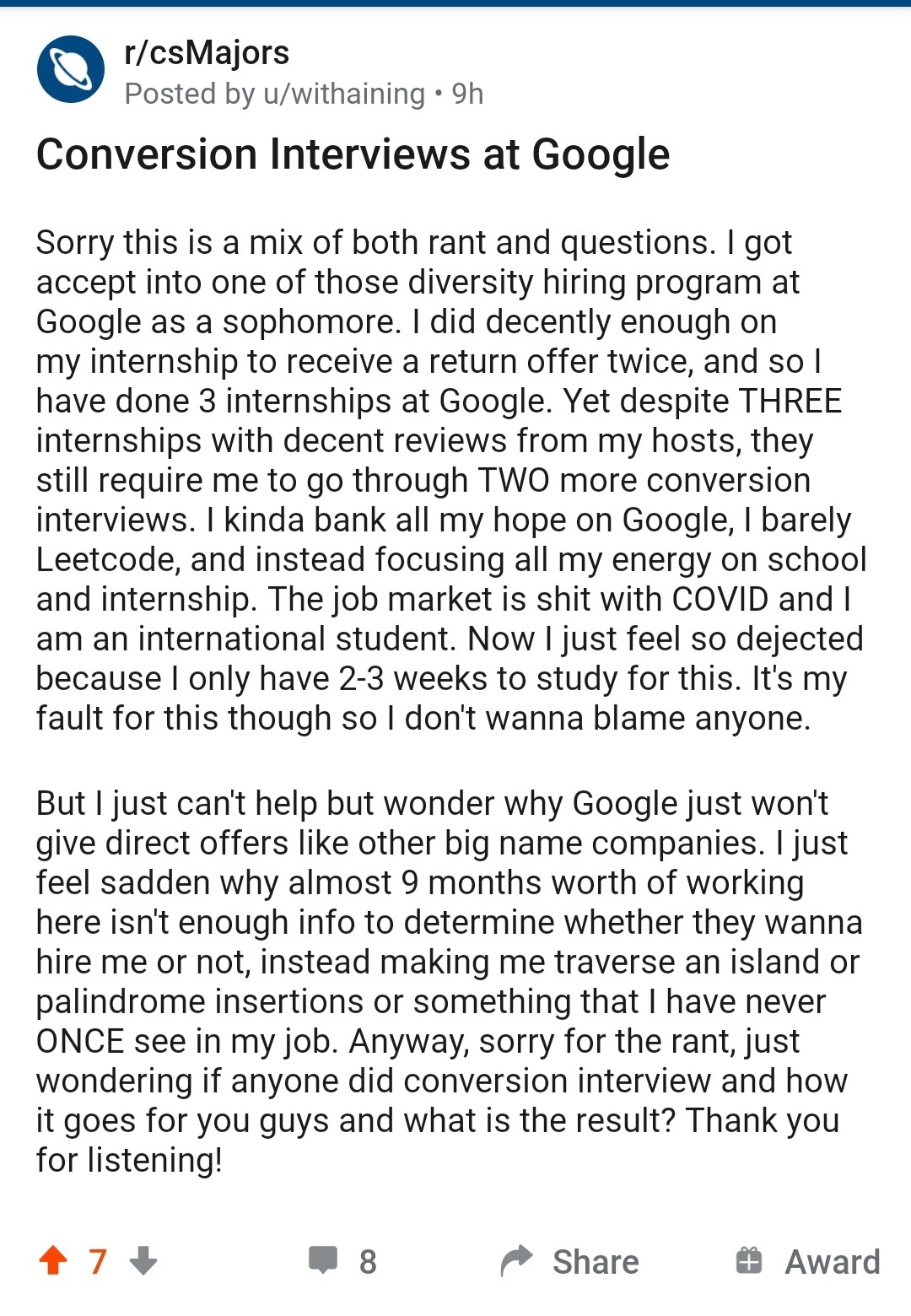This screenshot has width=911, height=1316.
Task: Click the vote count showing 7
Action: (x=98, y=1261)
